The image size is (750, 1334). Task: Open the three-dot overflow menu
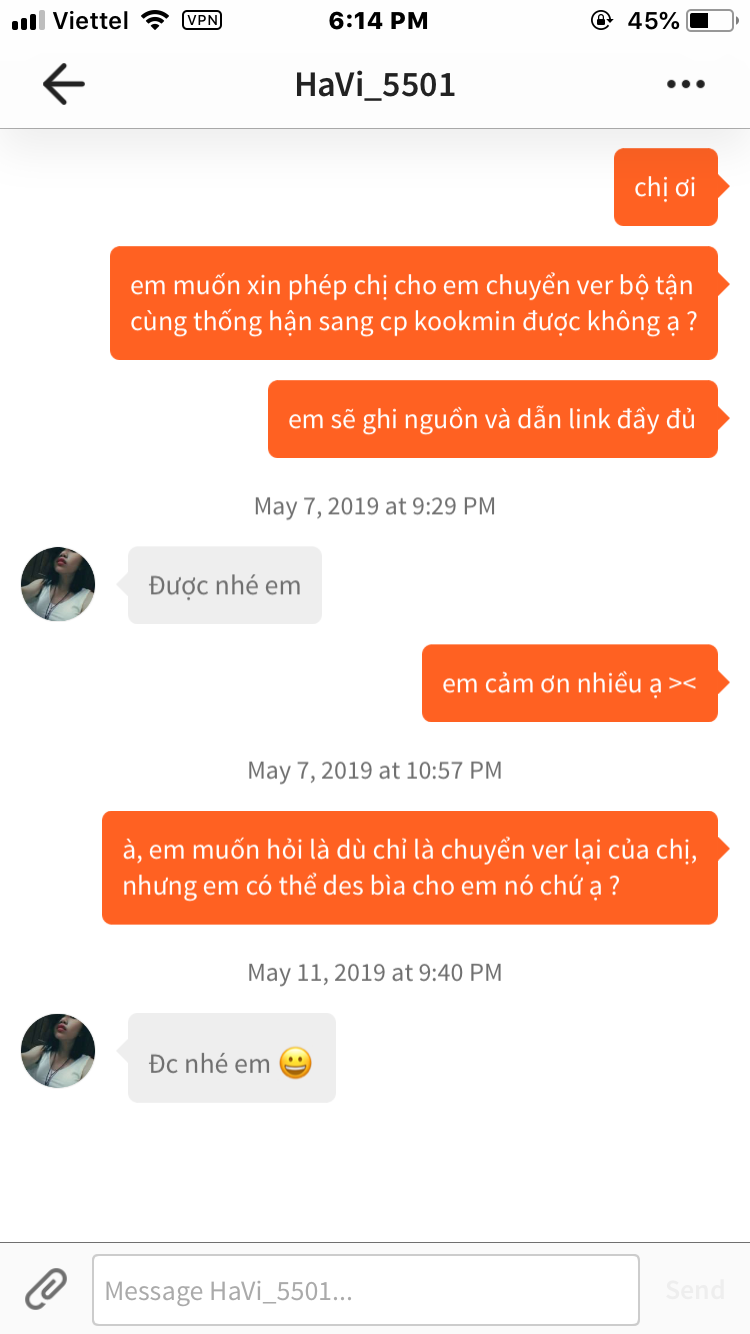(x=686, y=85)
